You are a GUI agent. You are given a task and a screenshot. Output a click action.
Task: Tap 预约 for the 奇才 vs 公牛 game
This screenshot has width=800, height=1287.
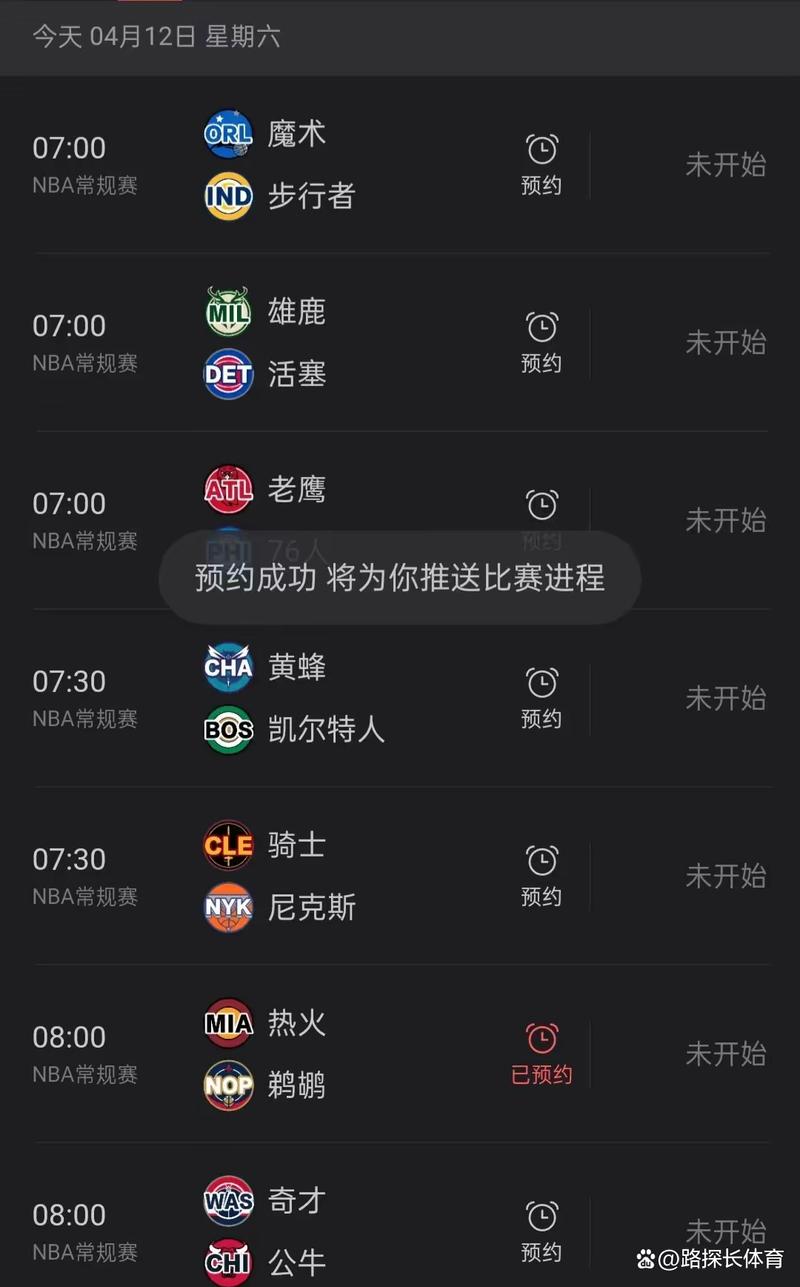[541, 1231]
